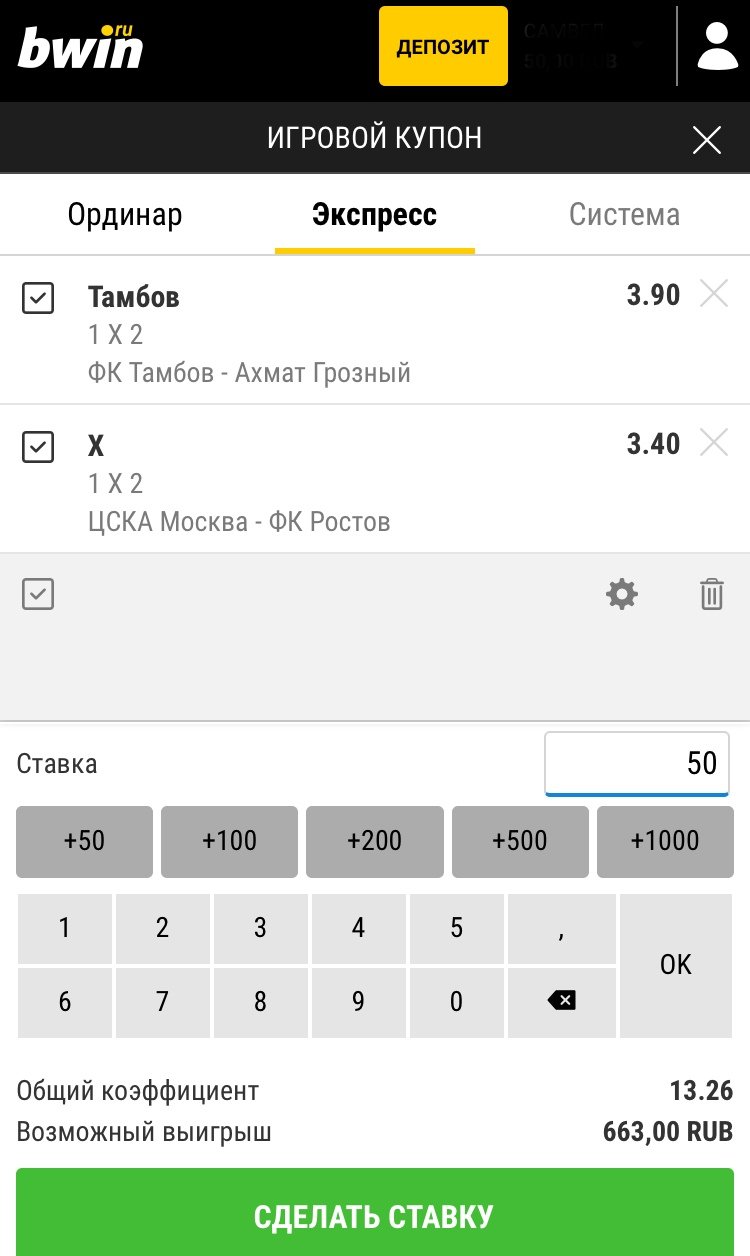
Task: Uncheck the X draw selection checkbox
Action: pos(38,447)
